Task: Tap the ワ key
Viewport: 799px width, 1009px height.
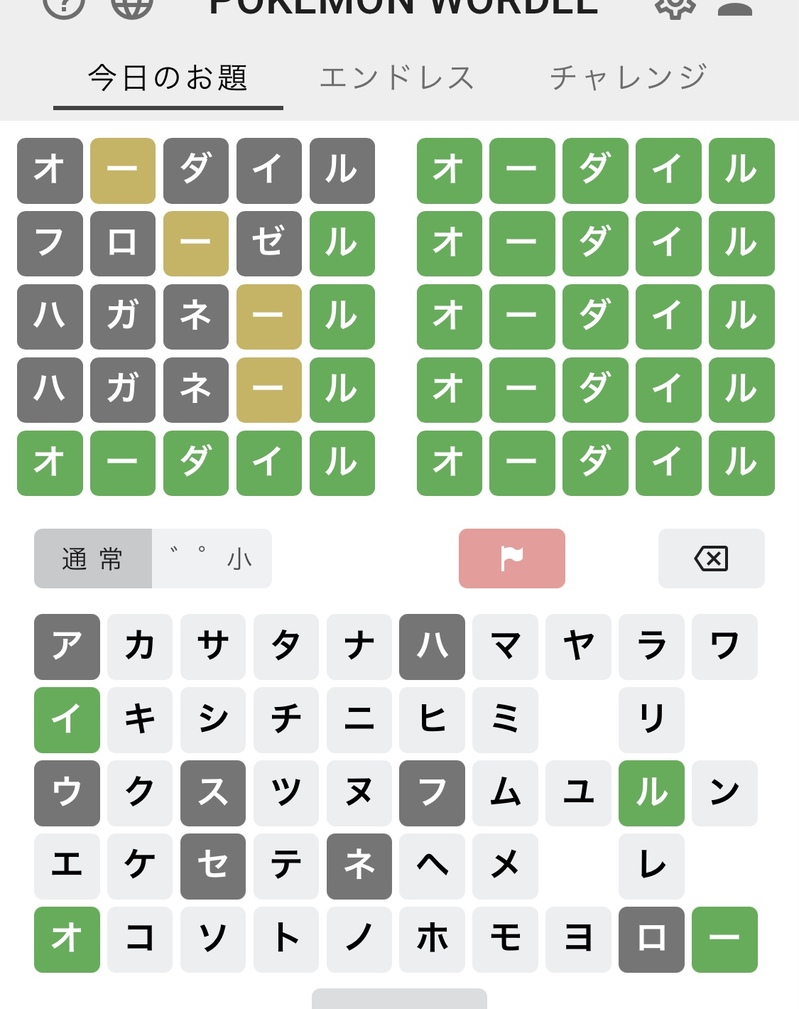Action: point(724,647)
